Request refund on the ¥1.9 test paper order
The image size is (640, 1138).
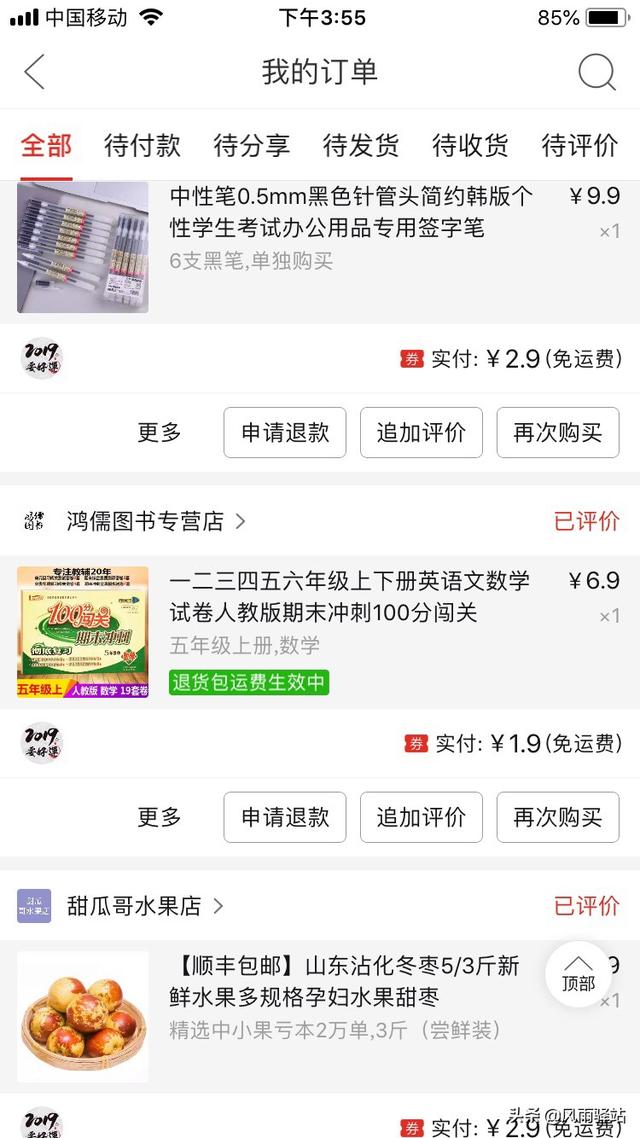click(285, 817)
